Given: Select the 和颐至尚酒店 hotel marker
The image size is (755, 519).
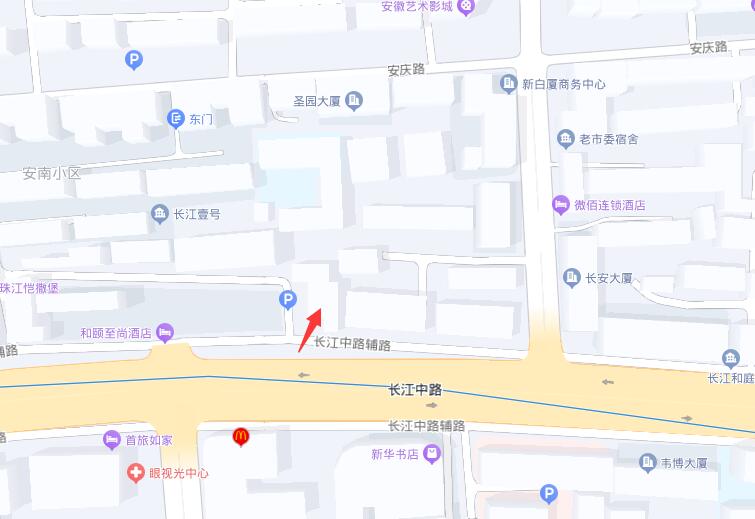Looking at the screenshot, I should pos(165,332).
